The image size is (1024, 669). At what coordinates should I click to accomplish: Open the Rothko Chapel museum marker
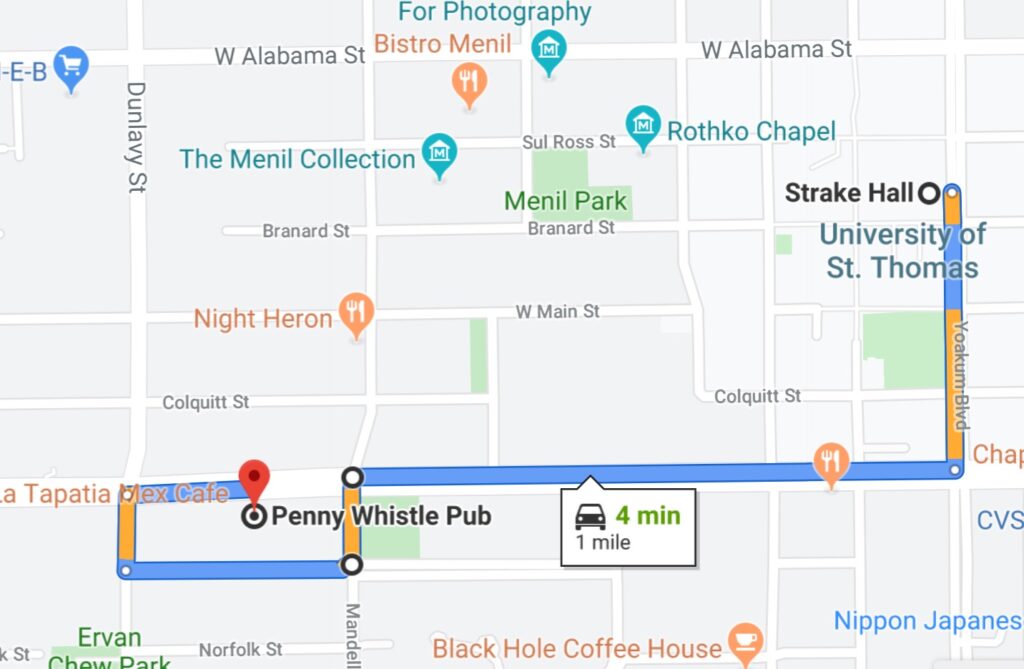(643, 125)
